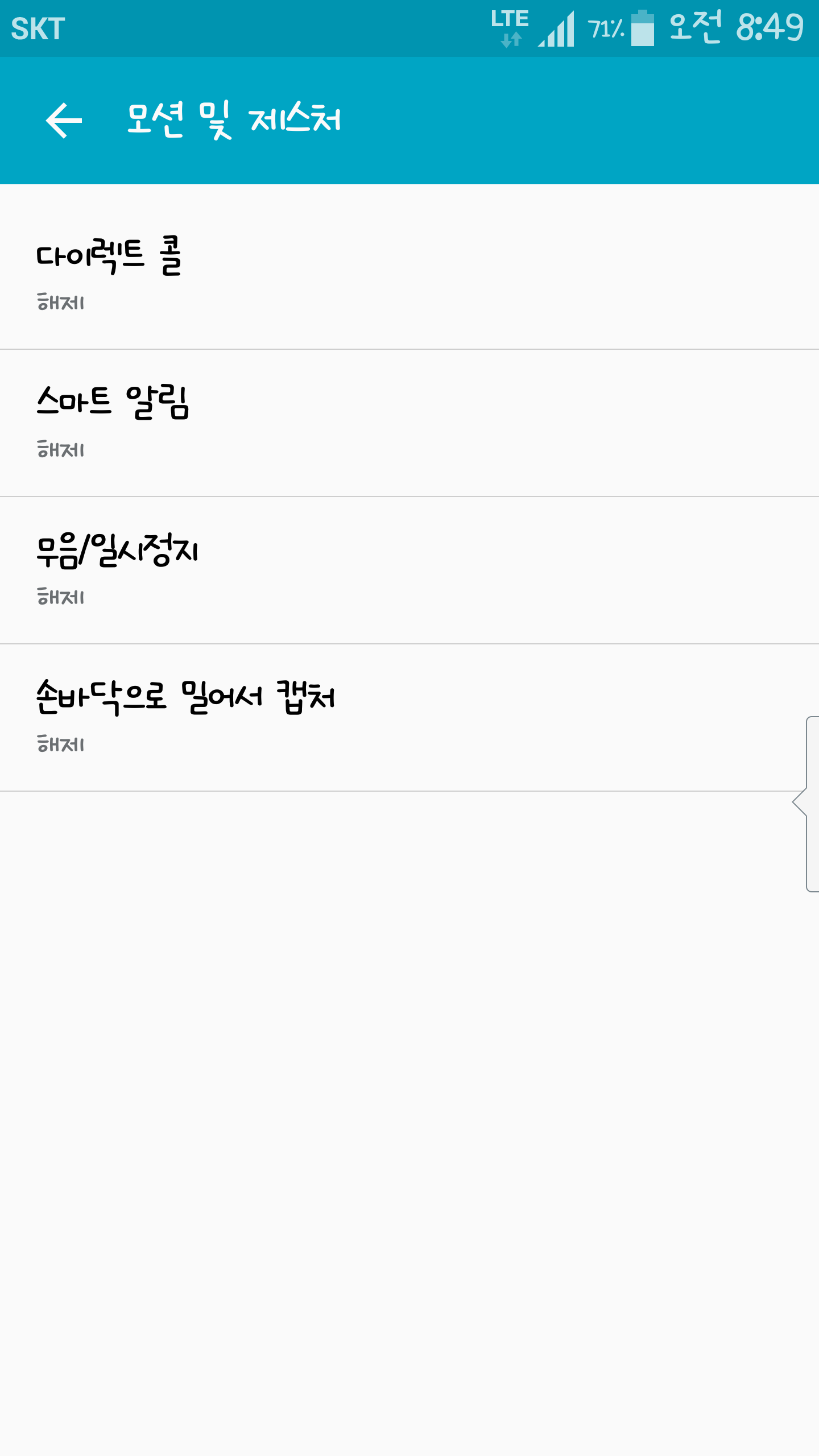Open the 다이렉트 콜 setting
This screenshot has width=819, height=1456.
tap(409, 267)
